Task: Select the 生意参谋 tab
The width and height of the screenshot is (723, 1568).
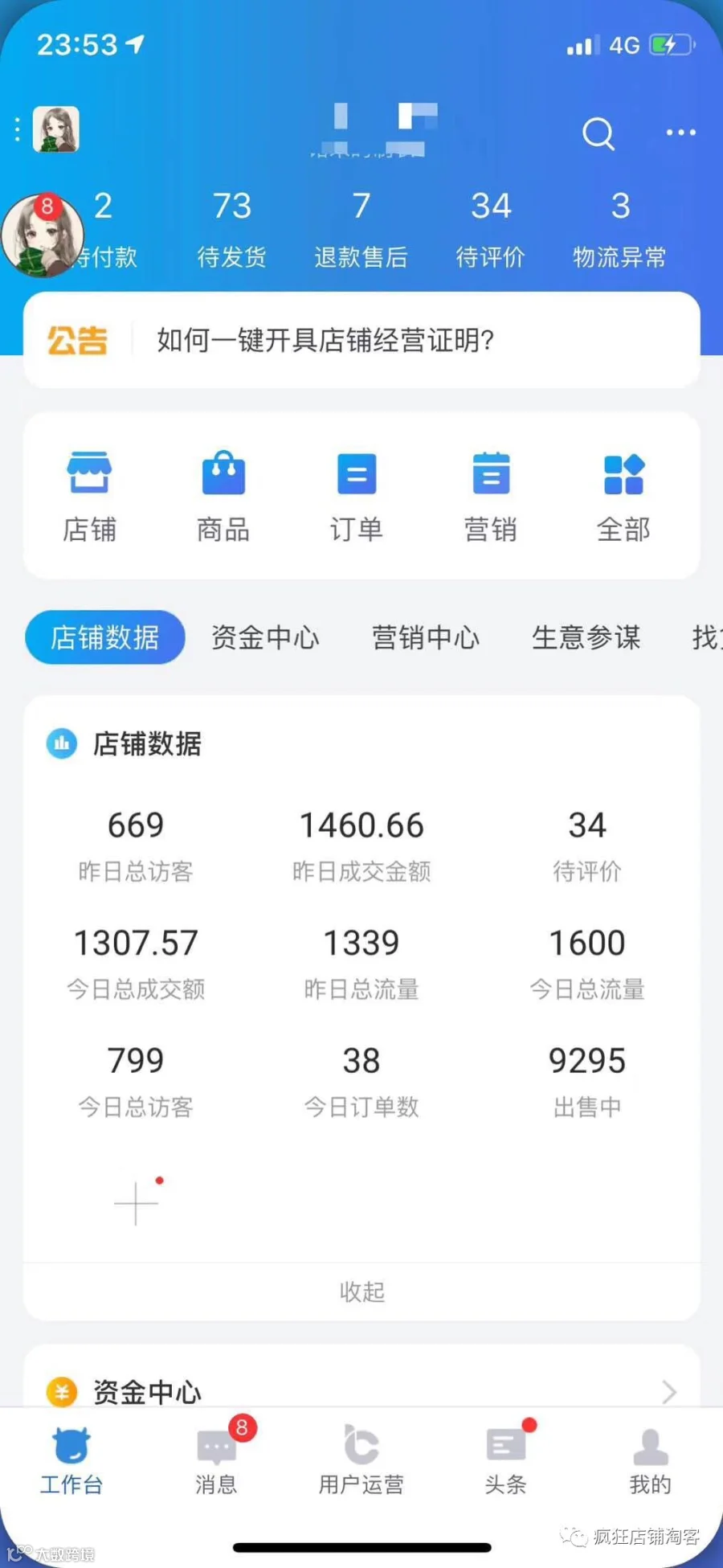Action: (x=586, y=637)
